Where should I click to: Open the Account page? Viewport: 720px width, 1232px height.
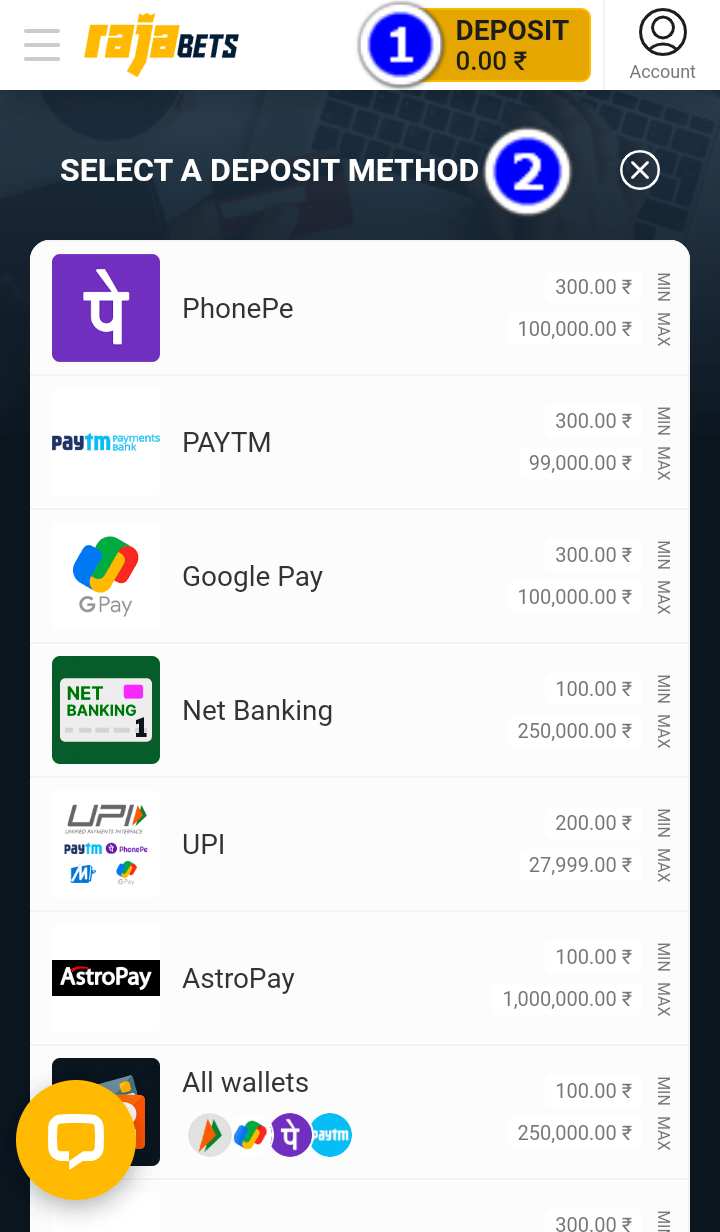[x=662, y=46]
